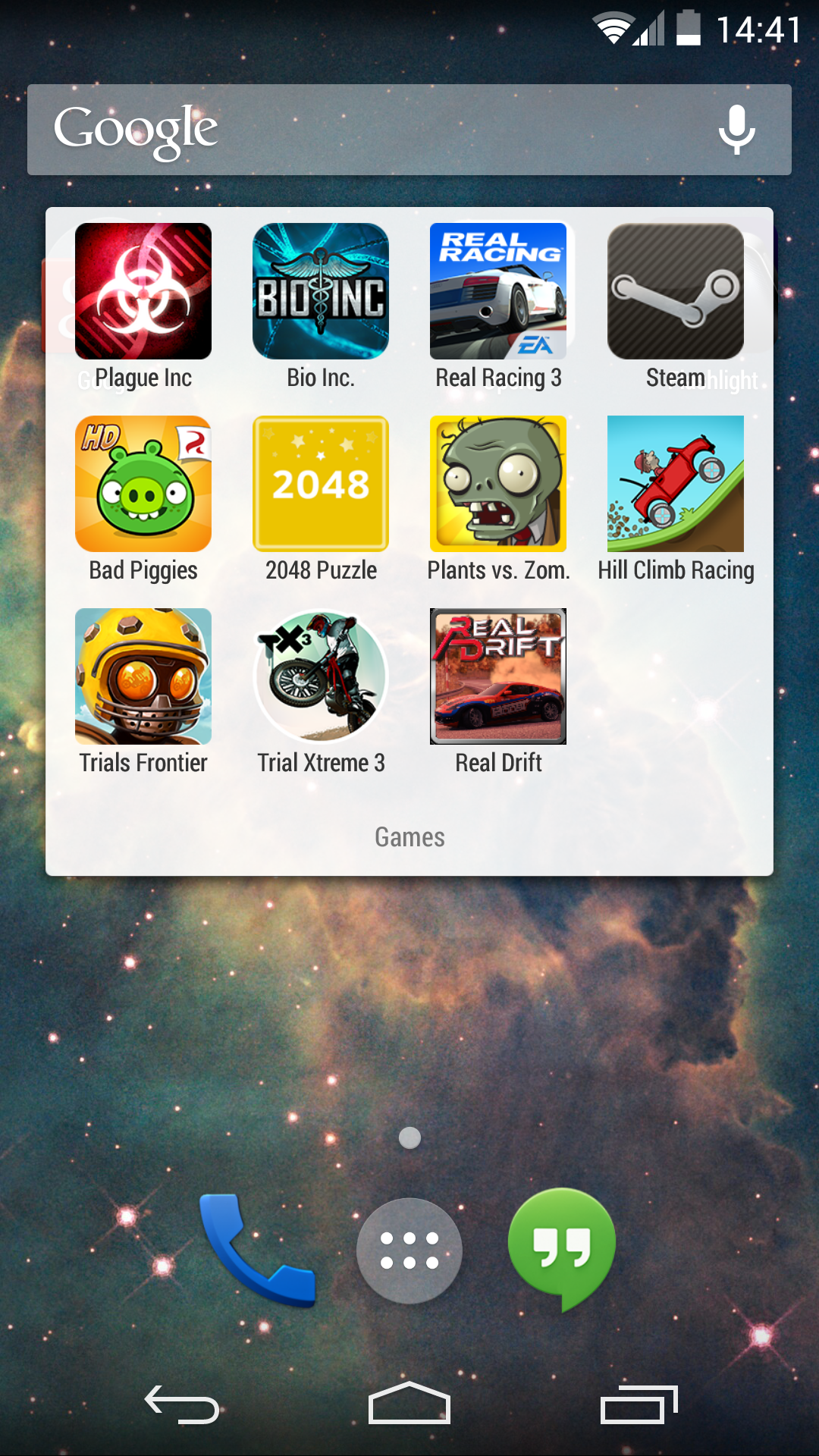The width and height of the screenshot is (819, 1456).
Task: Open Hill Climb Racing
Action: pos(676,484)
